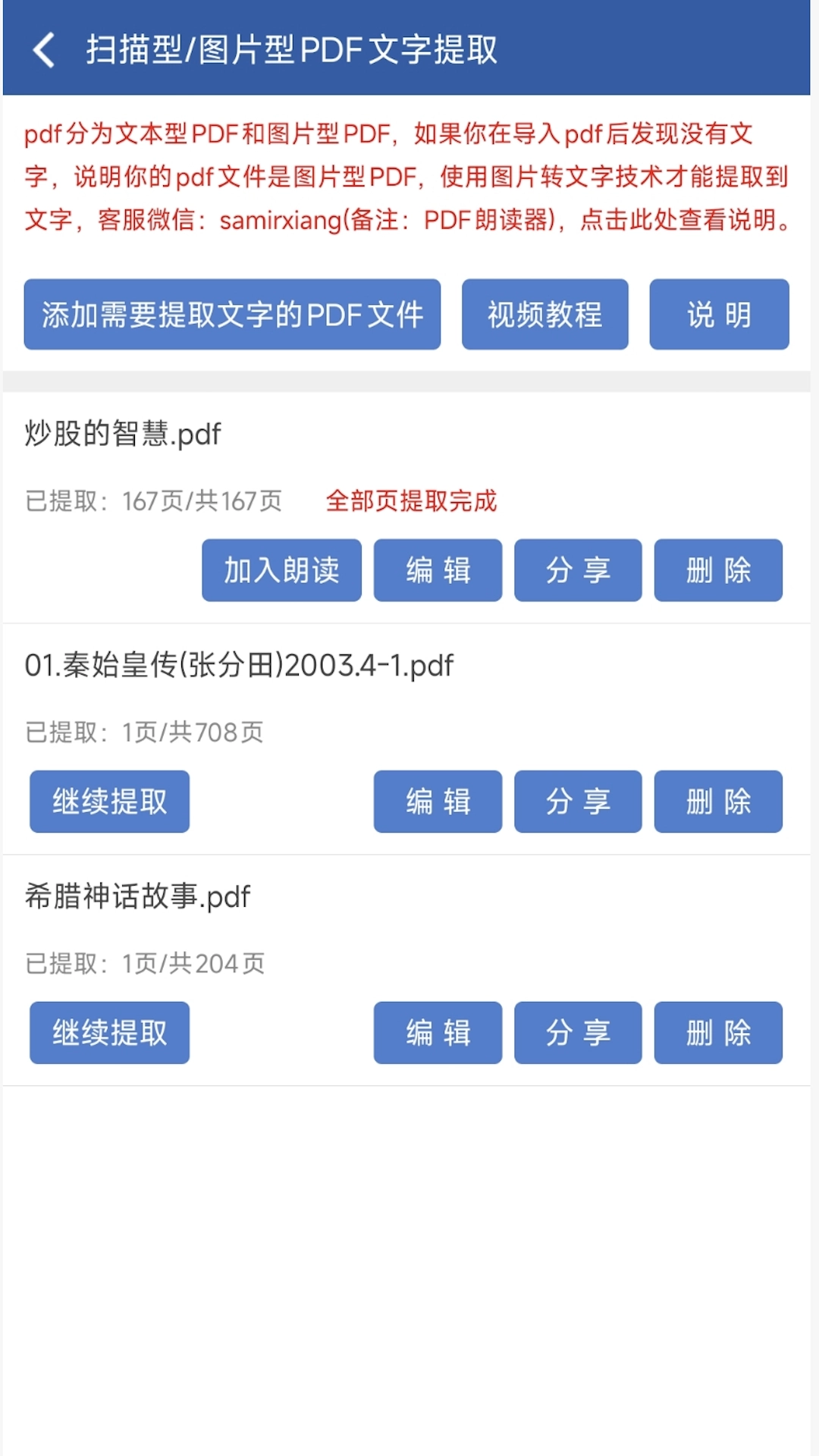
Task: Edit extracted text of 炒股的智慧.pdf
Action: point(437,570)
